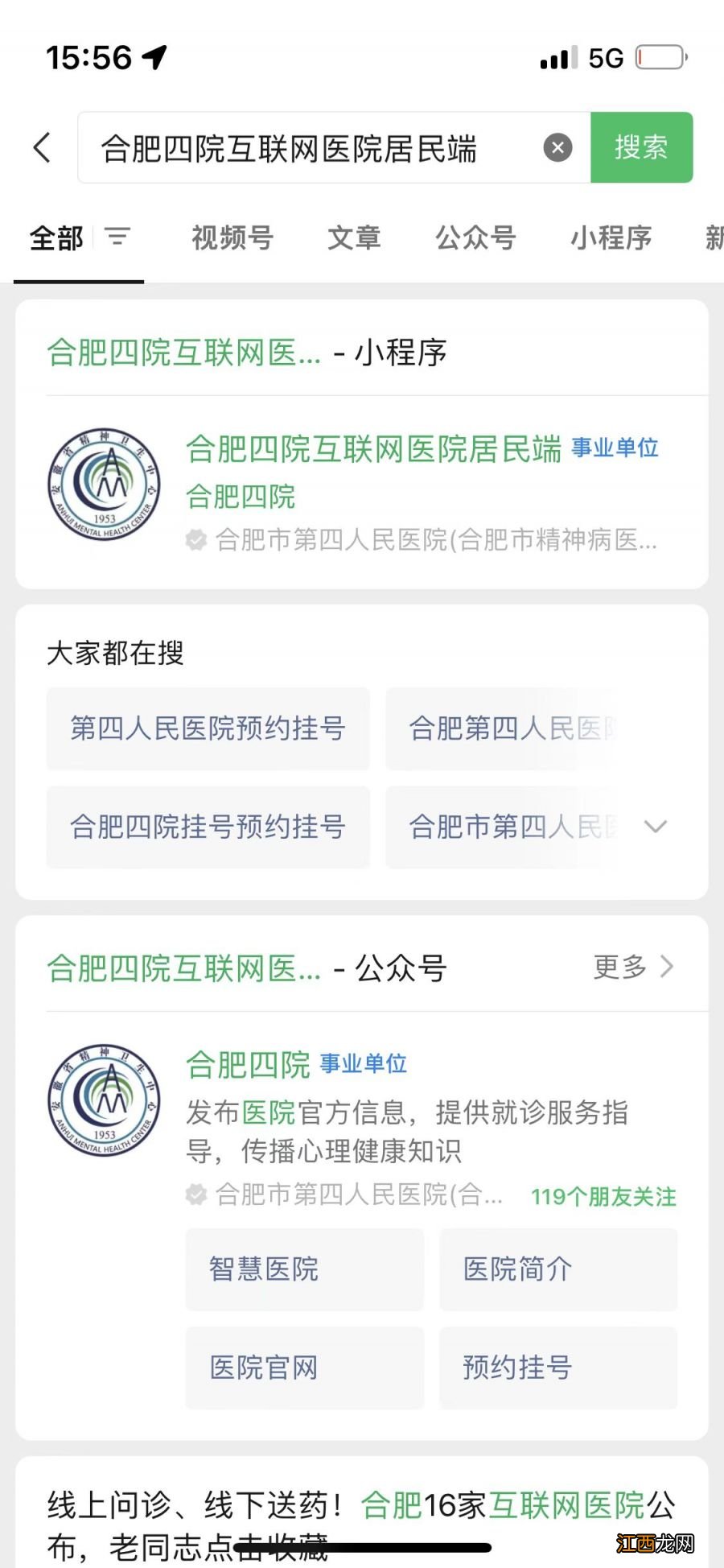Tap inside the search input field
Image resolution: width=724 pixels, height=1568 pixels.
click(x=322, y=146)
